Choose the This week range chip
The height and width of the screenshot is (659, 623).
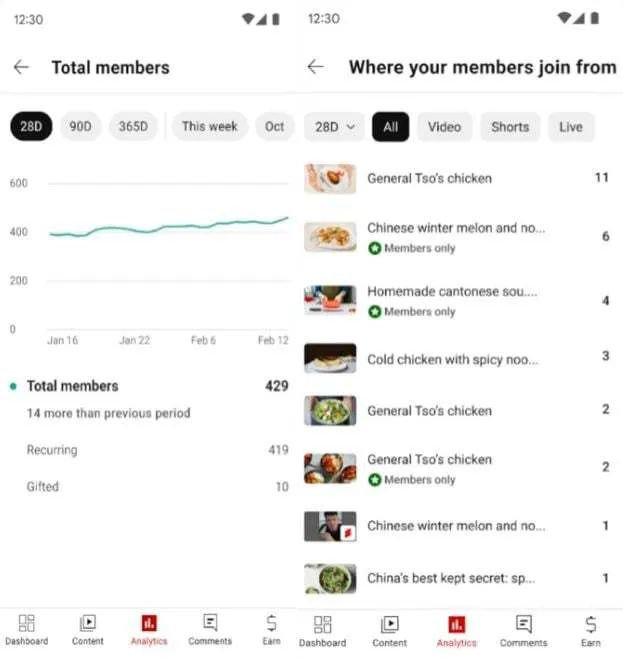(209, 127)
